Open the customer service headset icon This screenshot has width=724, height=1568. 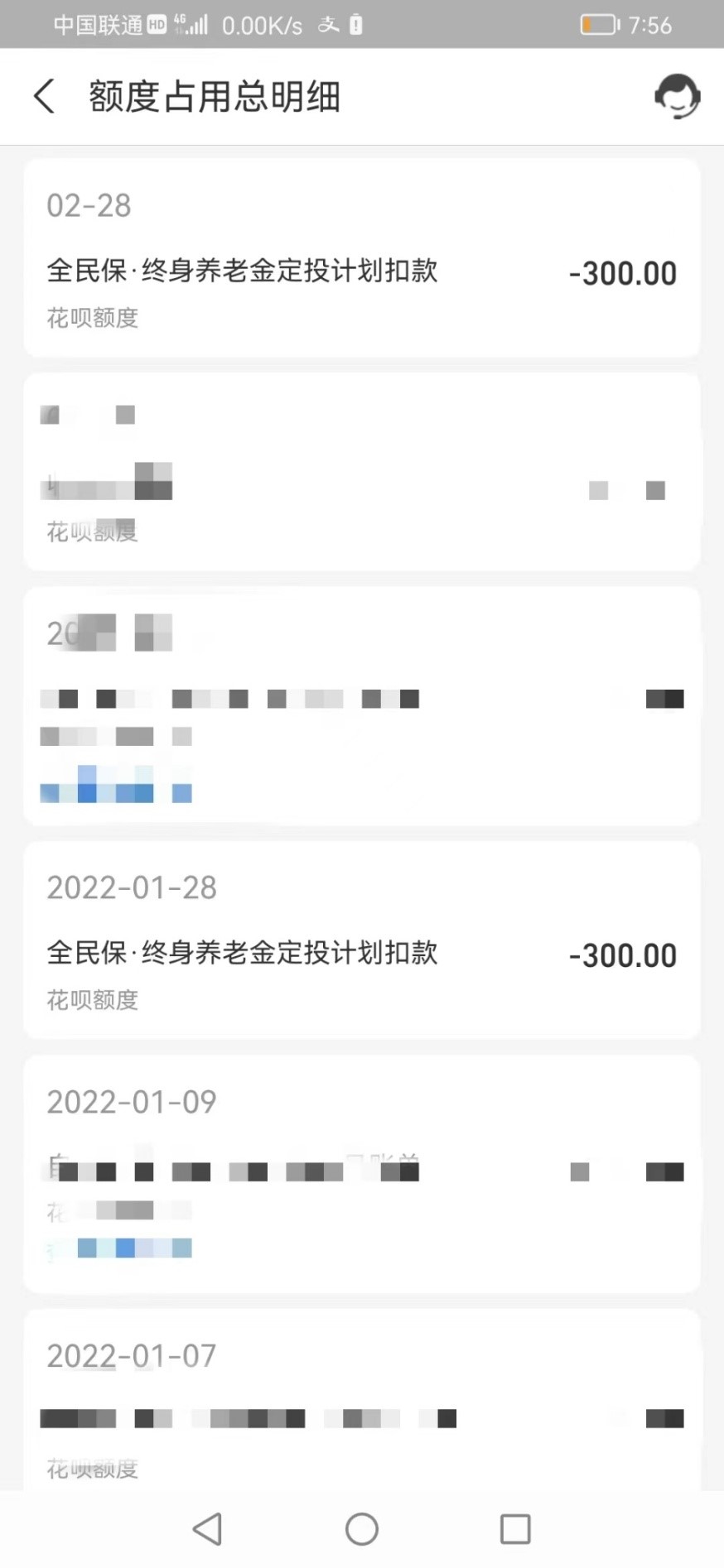(x=677, y=96)
